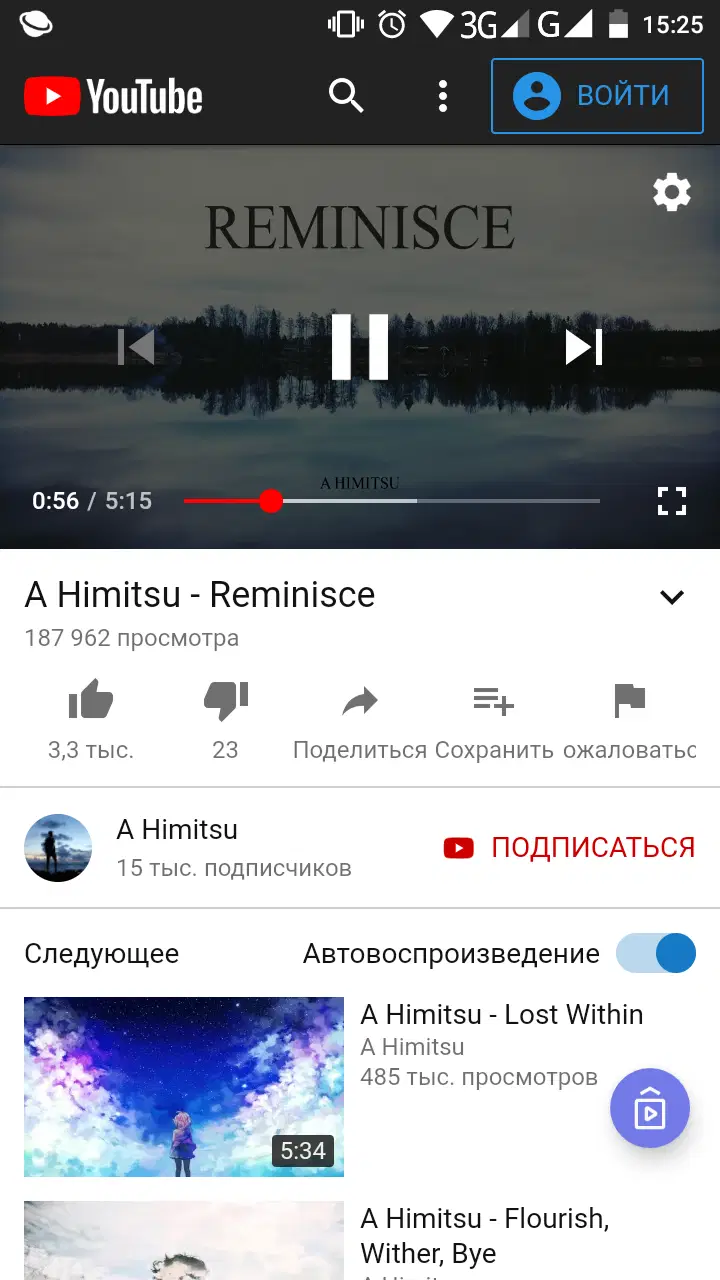Image resolution: width=720 pixels, height=1280 pixels.
Task: Disable the Автовоспроизведение autoplay switch
Action: 656,953
